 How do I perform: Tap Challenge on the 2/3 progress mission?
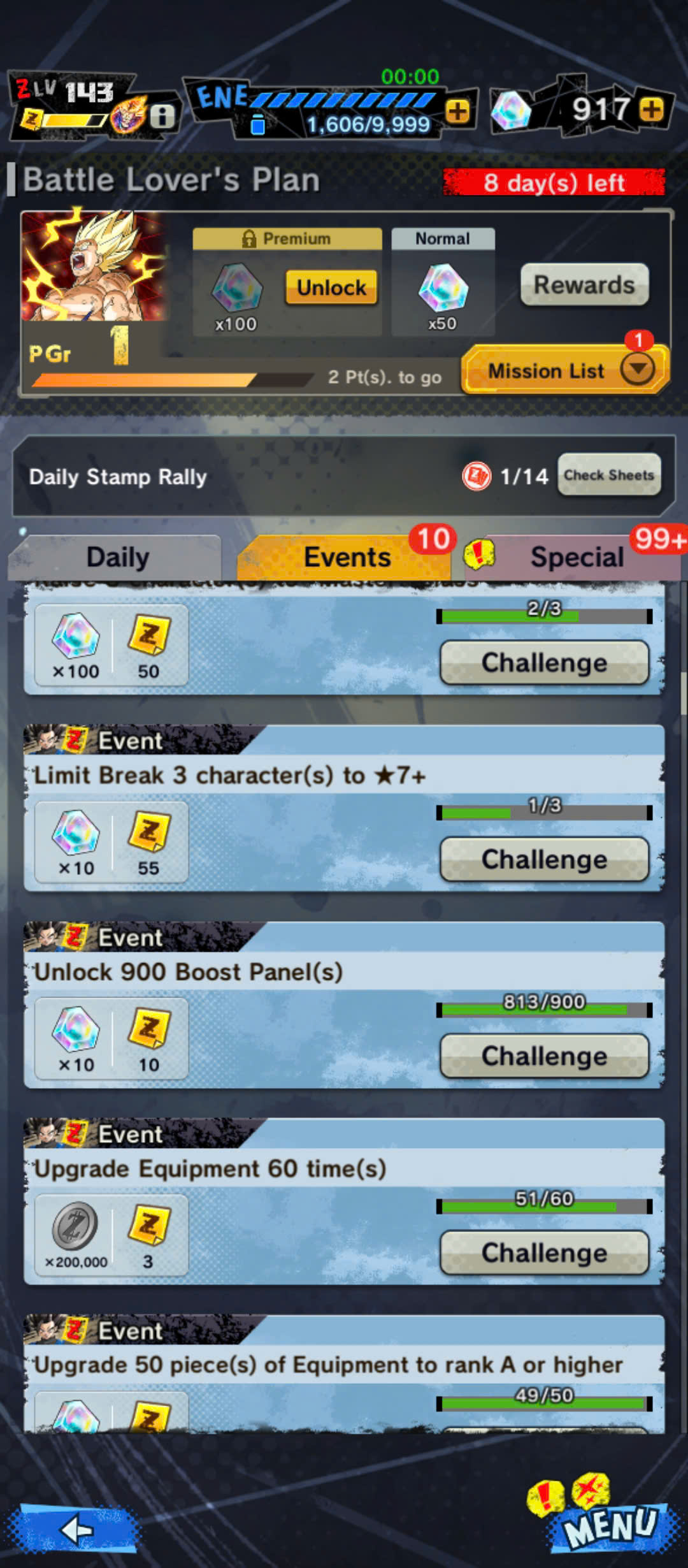coord(545,663)
